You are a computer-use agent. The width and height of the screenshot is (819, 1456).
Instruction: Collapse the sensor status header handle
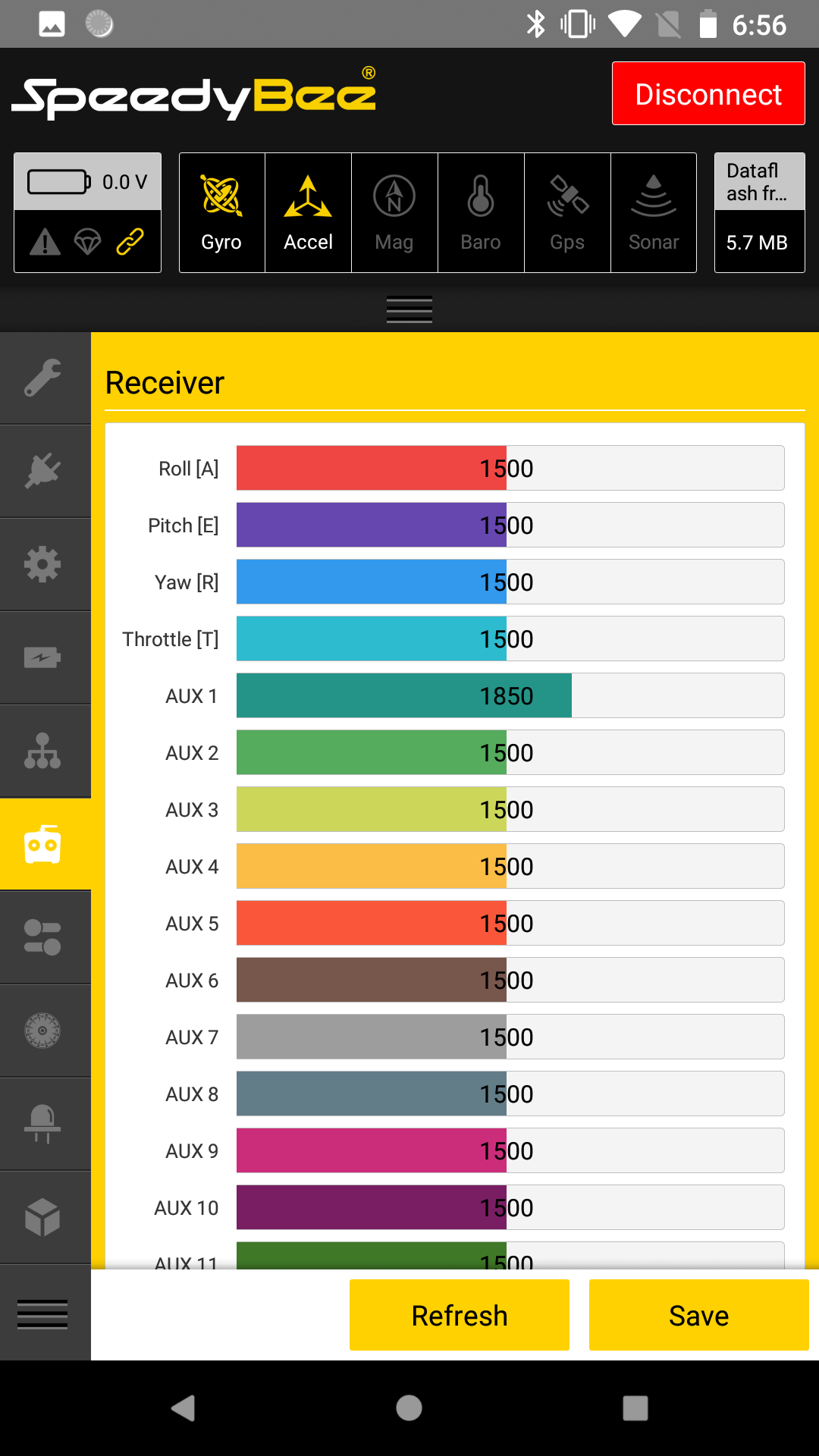tap(409, 309)
